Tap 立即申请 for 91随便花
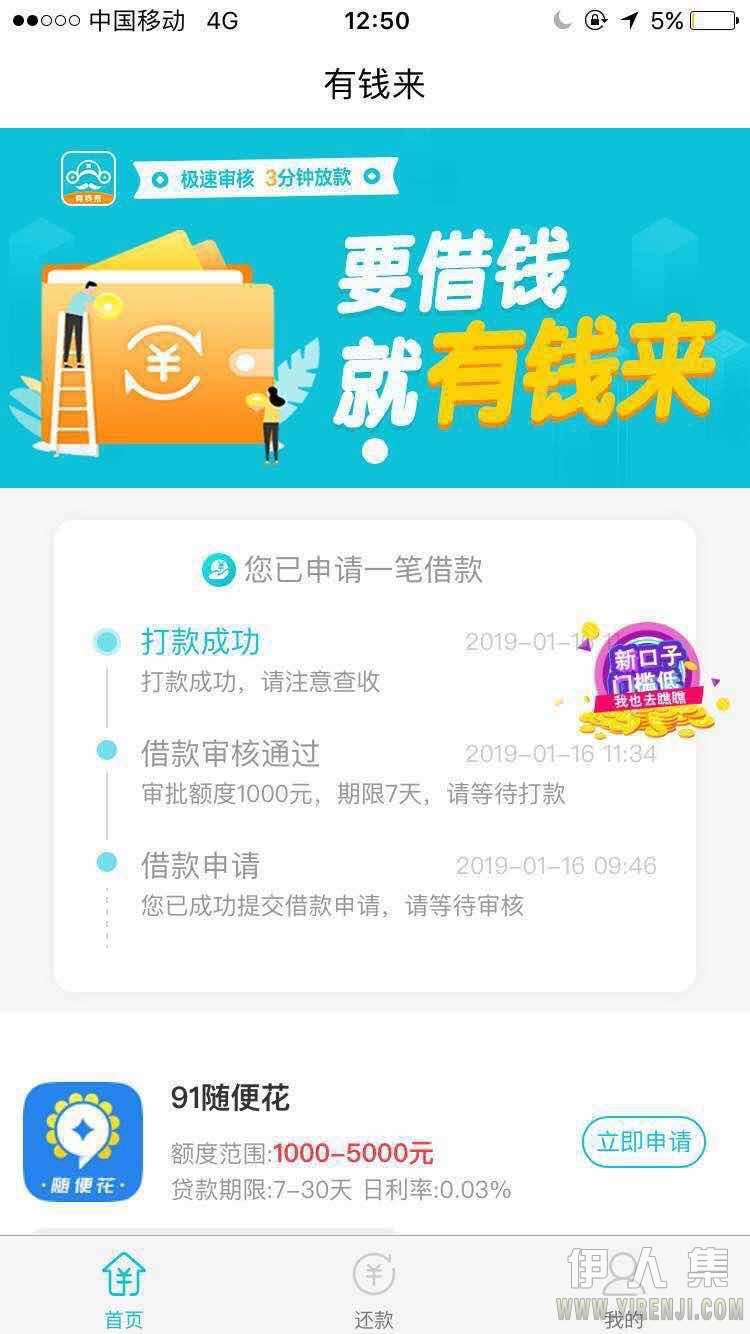This screenshot has width=750, height=1334. click(644, 1142)
